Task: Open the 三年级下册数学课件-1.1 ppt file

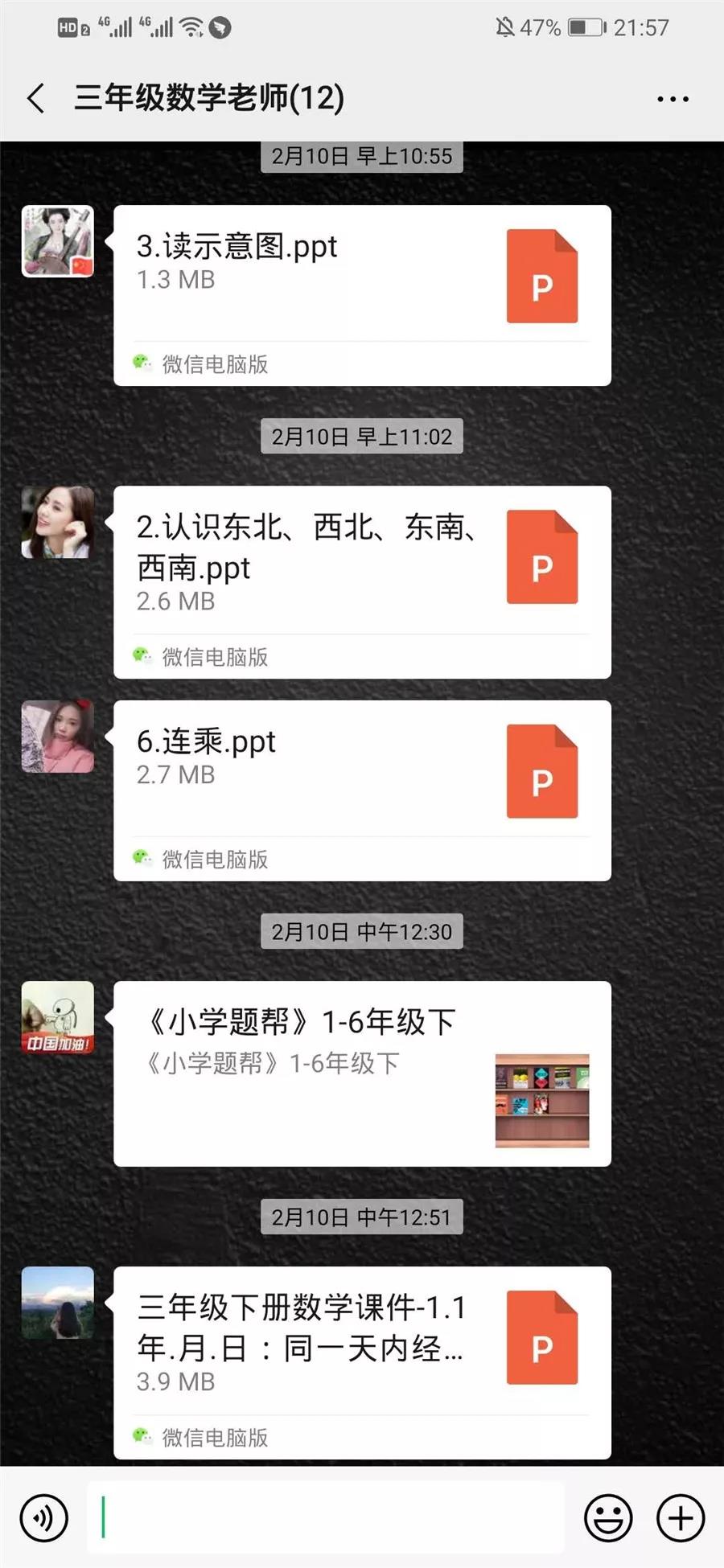Action: [362, 1361]
